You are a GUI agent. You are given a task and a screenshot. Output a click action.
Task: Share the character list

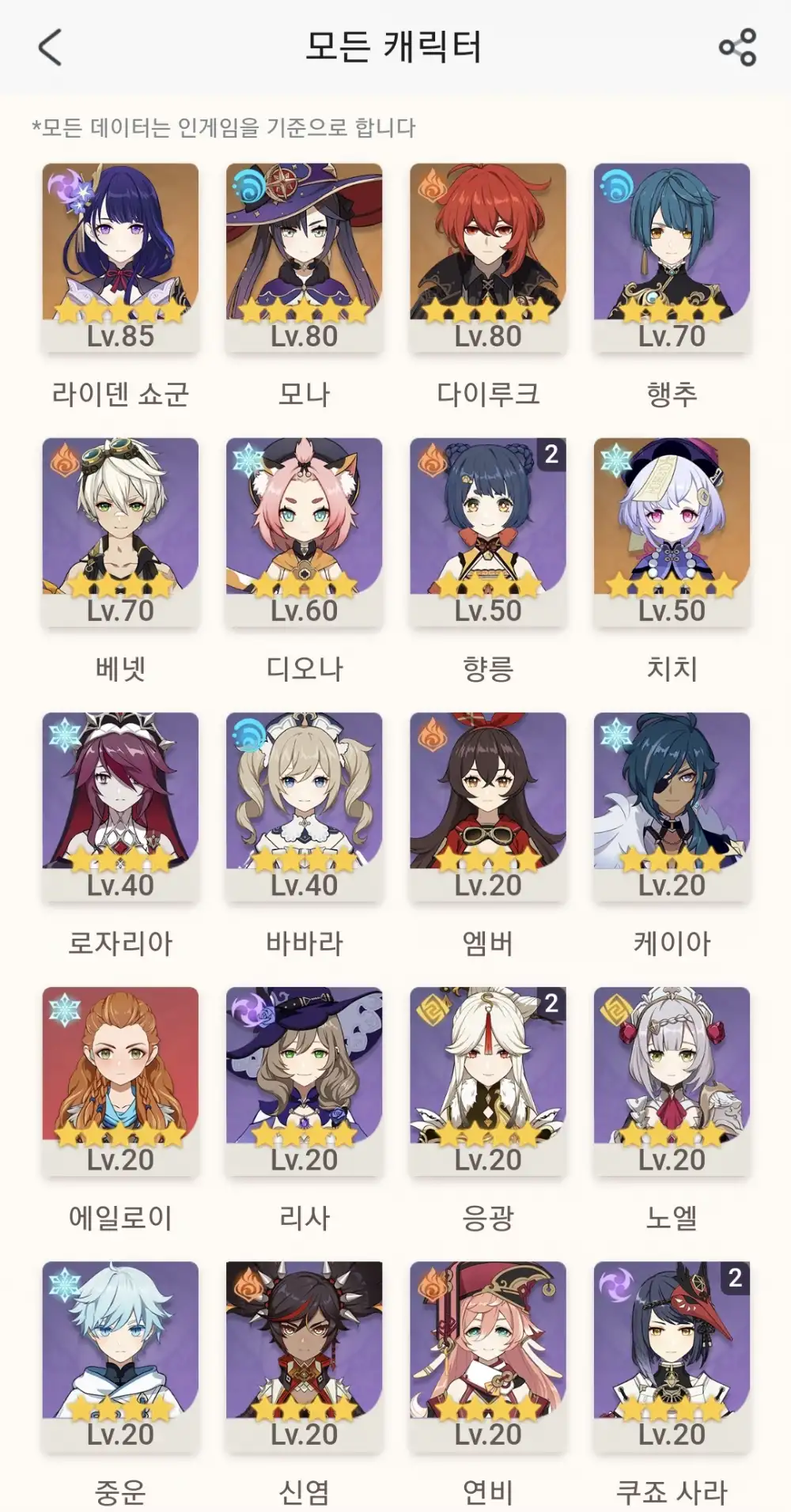click(737, 47)
